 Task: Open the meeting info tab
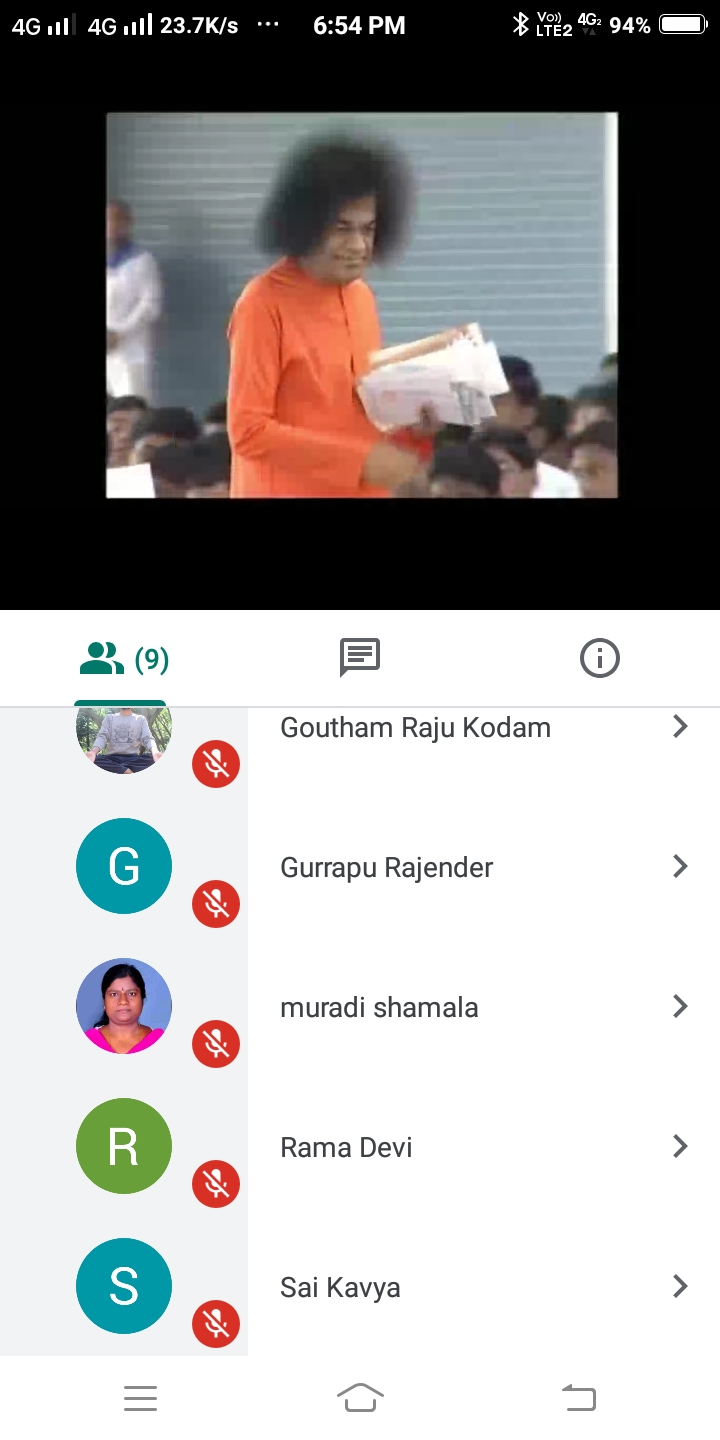599,658
